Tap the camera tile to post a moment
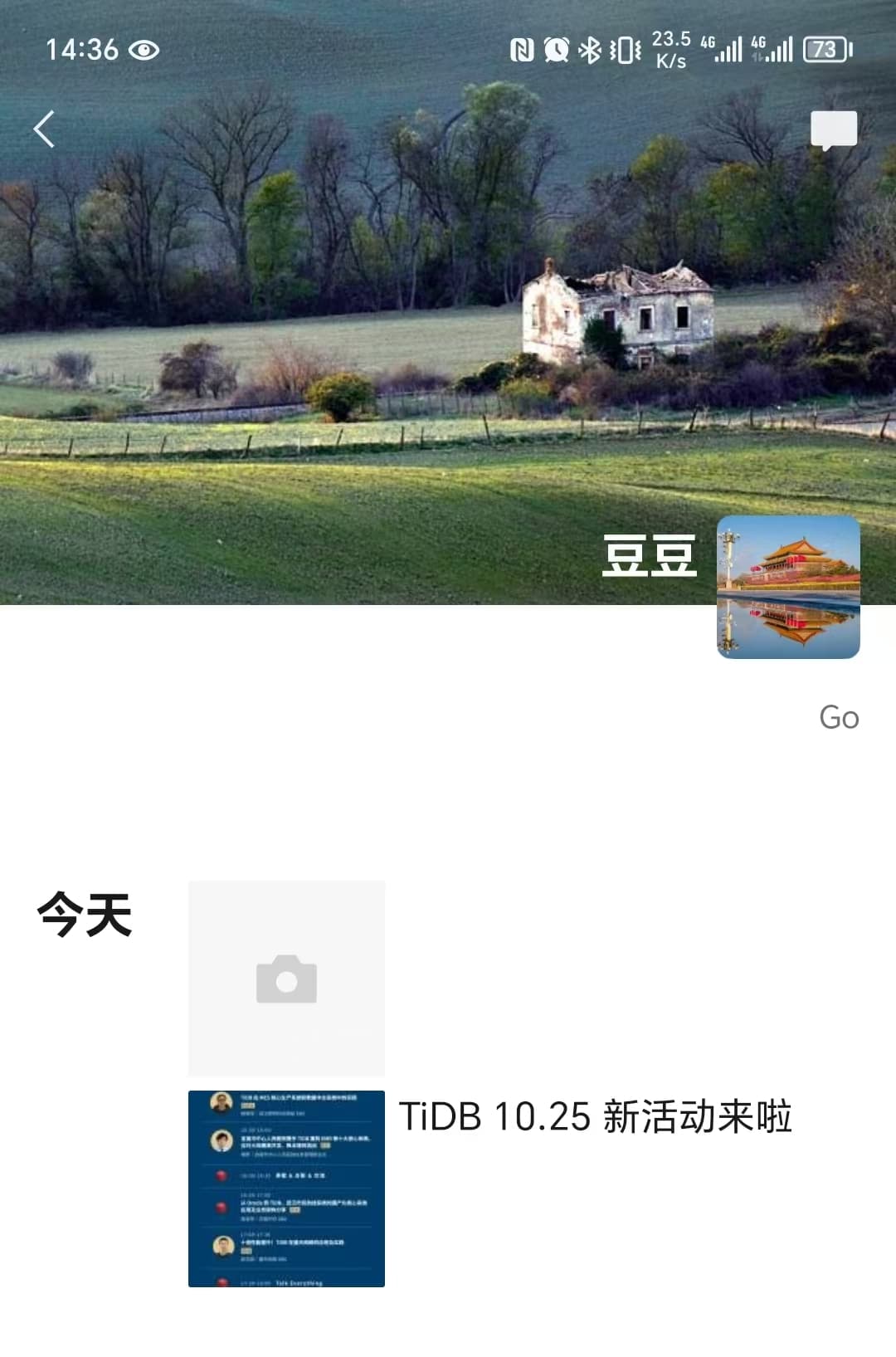The height and width of the screenshot is (1357, 896). click(286, 979)
